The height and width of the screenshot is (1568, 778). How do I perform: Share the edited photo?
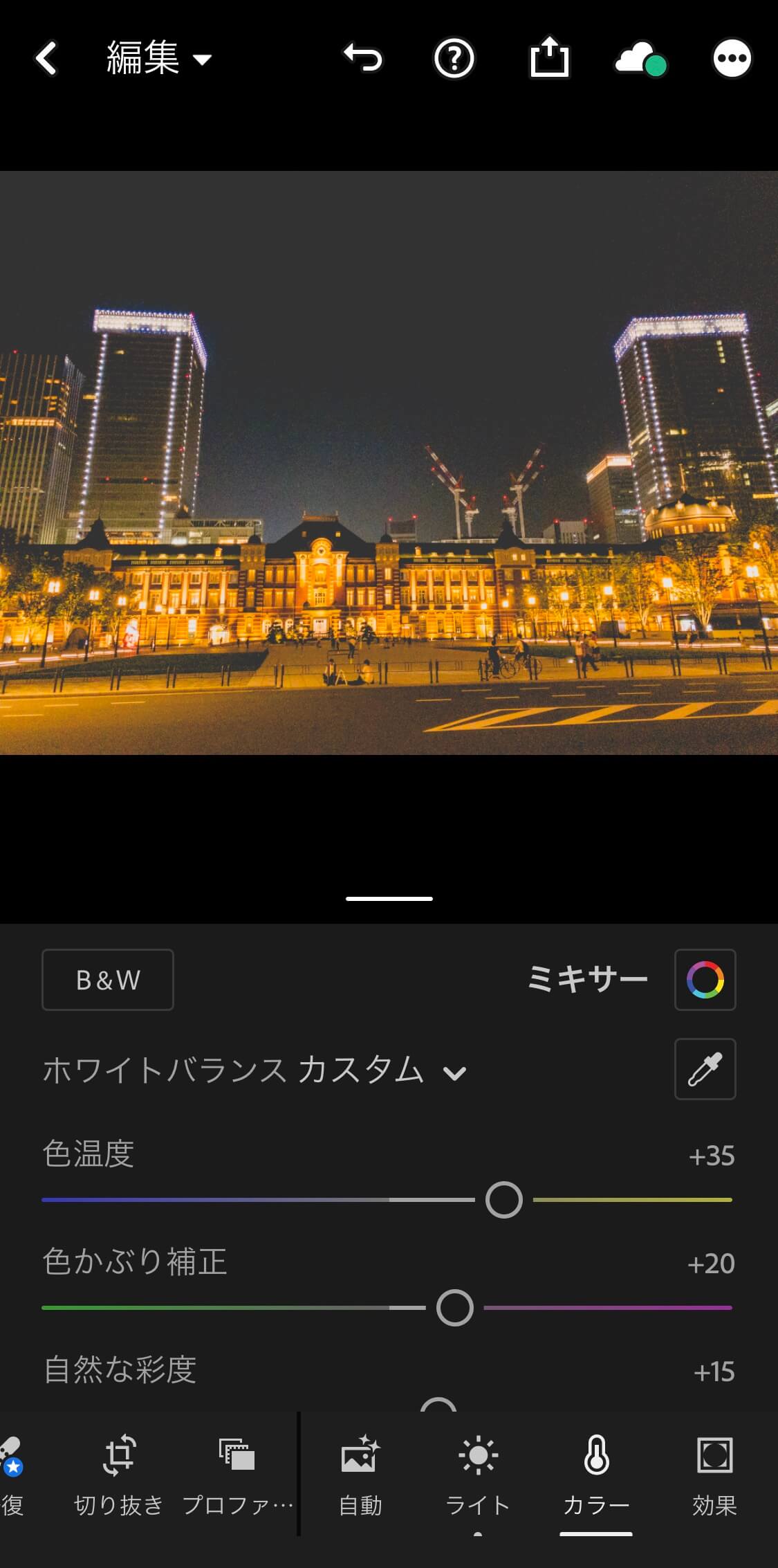click(549, 58)
